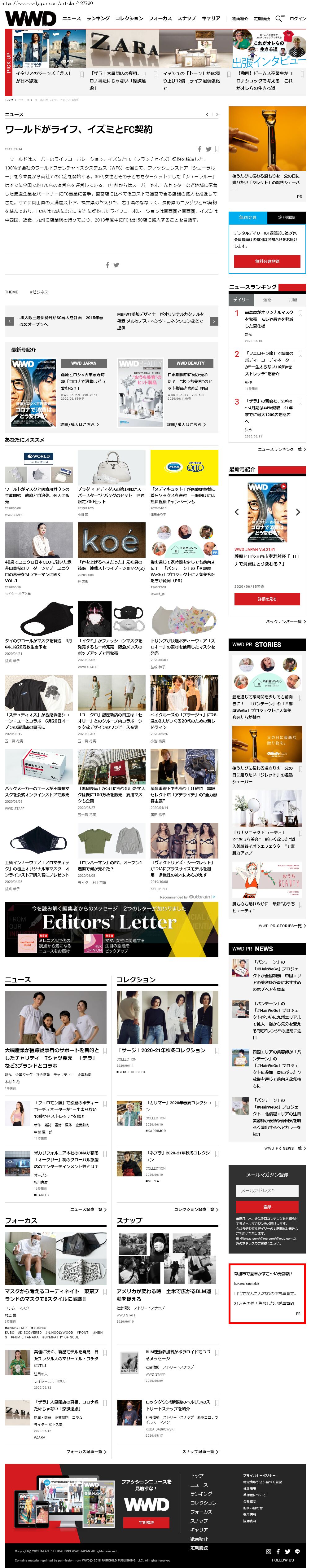Open ニュースランキング一覧 link
Viewport: 311px width, 1568px height.
pyautogui.click(x=281, y=449)
